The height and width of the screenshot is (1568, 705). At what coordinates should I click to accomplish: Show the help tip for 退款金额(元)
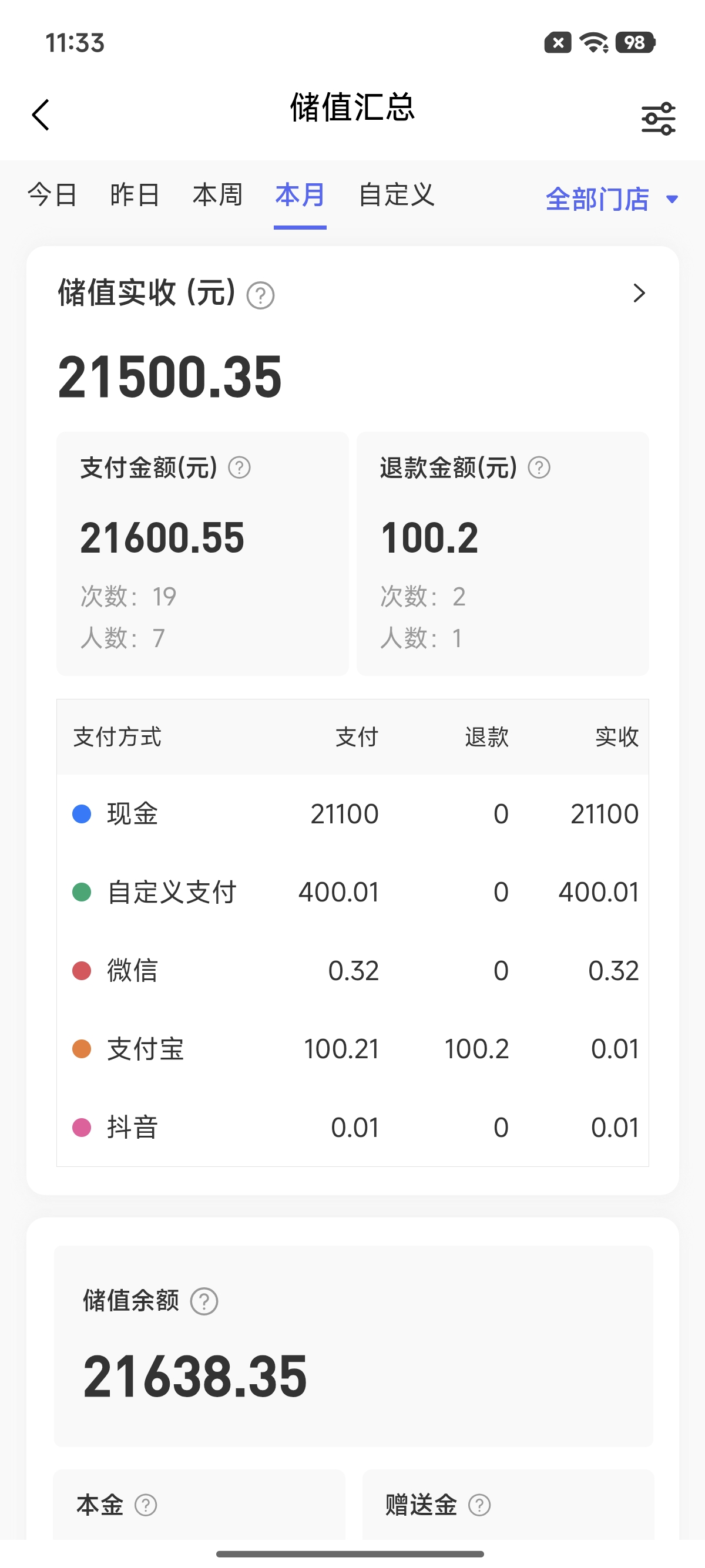click(x=539, y=467)
